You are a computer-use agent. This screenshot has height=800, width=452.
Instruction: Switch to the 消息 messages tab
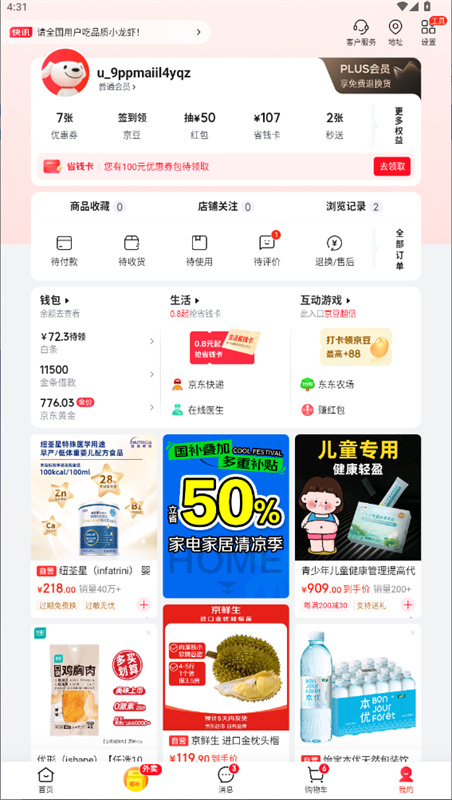[226, 780]
